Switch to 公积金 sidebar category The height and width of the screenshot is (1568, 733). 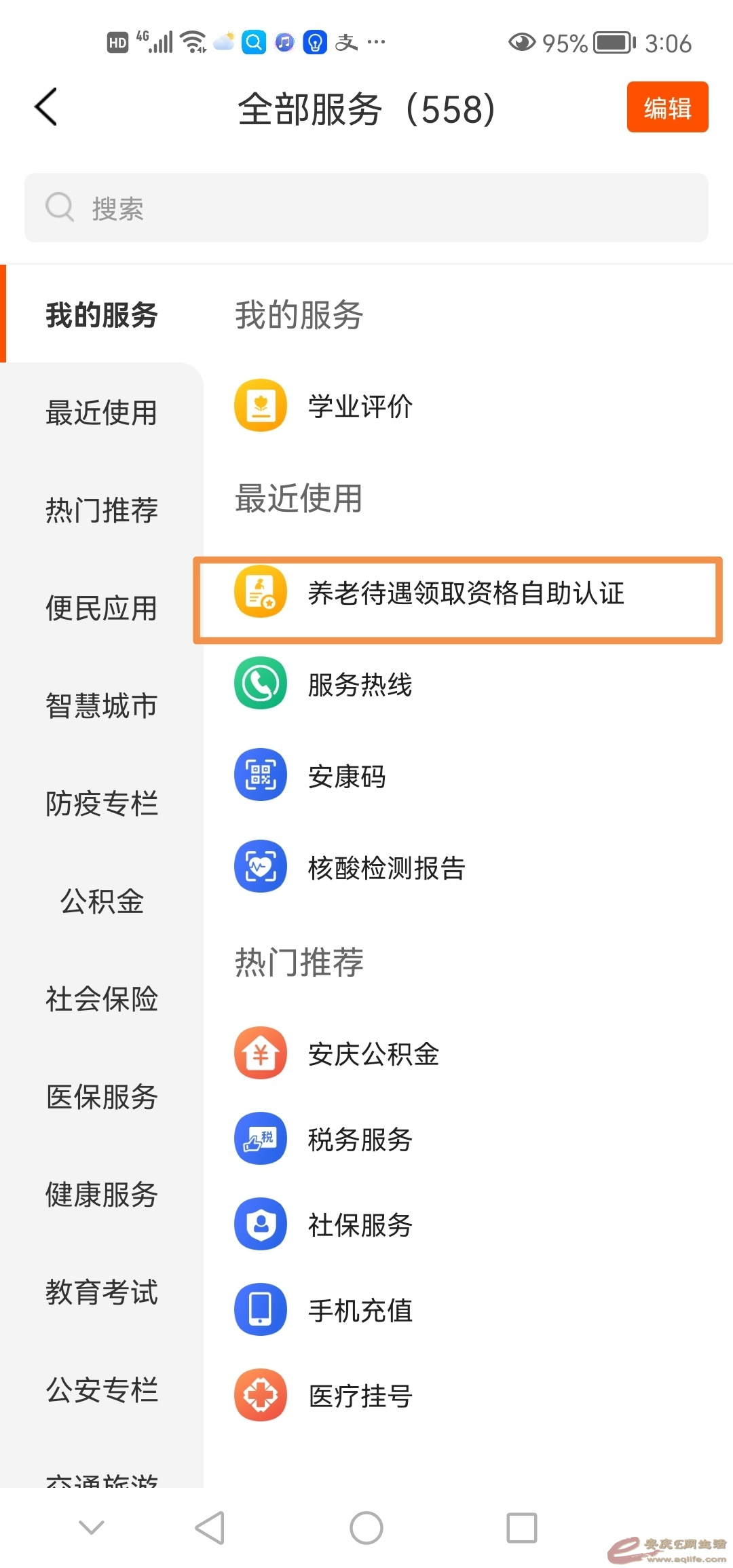pyautogui.click(x=102, y=901)
